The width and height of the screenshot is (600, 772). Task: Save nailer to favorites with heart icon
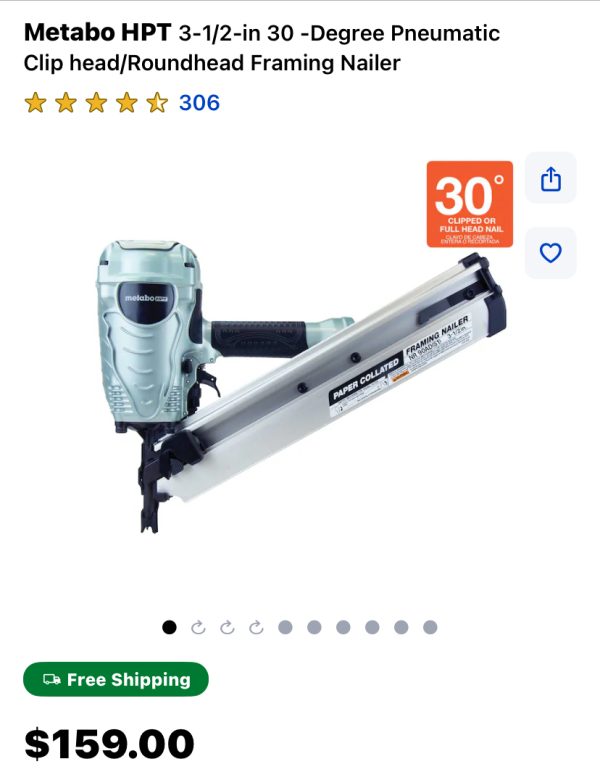click(551, 253)
